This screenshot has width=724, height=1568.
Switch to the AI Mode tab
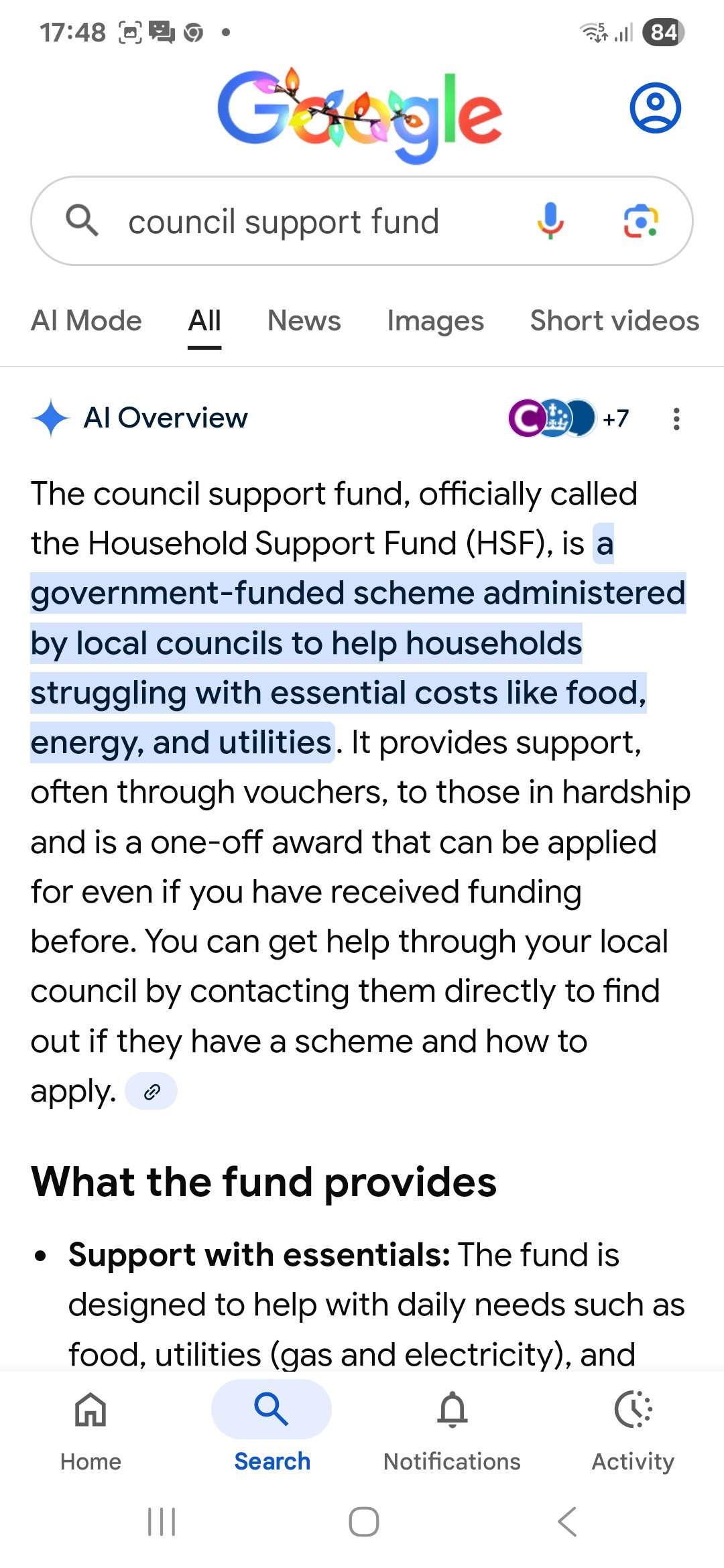(x=86, y=321)
